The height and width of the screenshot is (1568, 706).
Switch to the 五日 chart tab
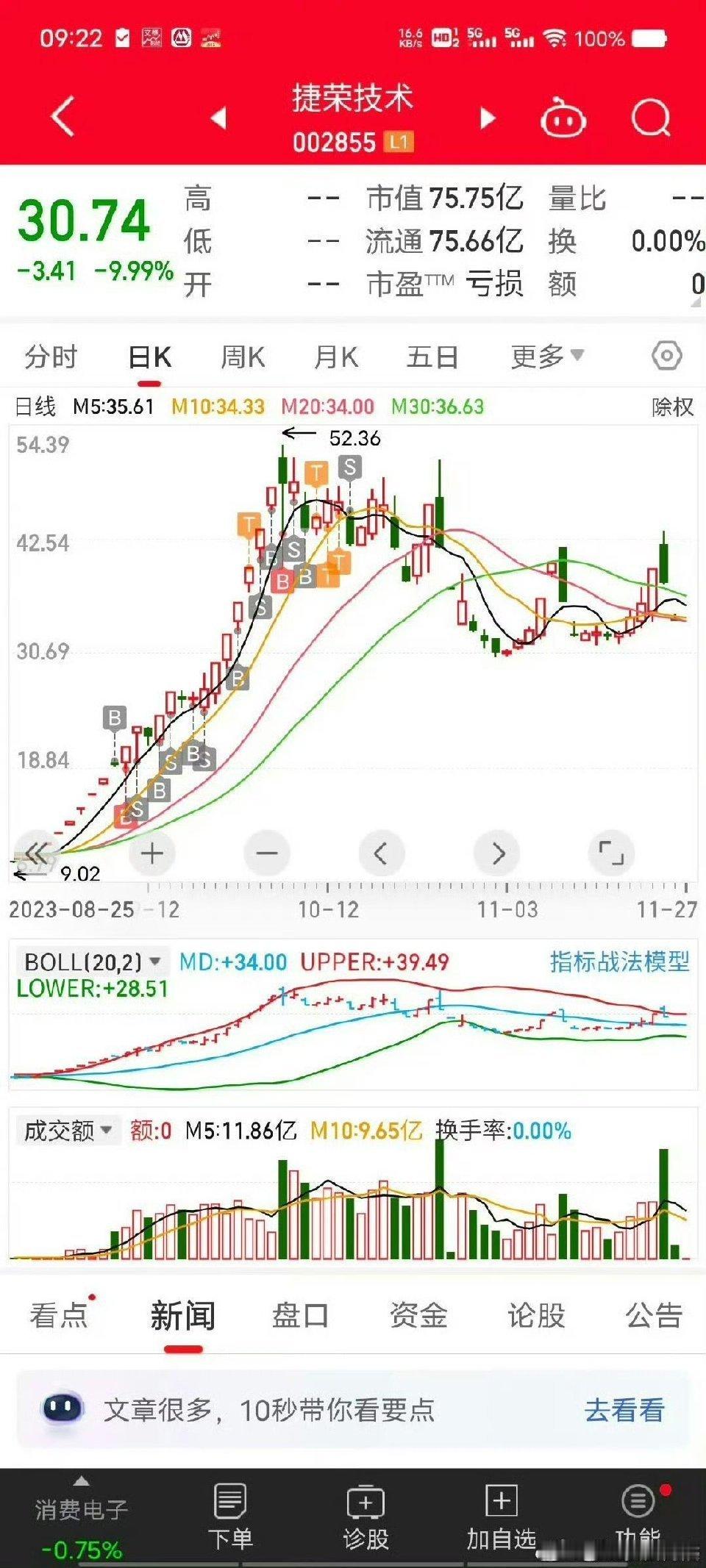tap(432, 357)
